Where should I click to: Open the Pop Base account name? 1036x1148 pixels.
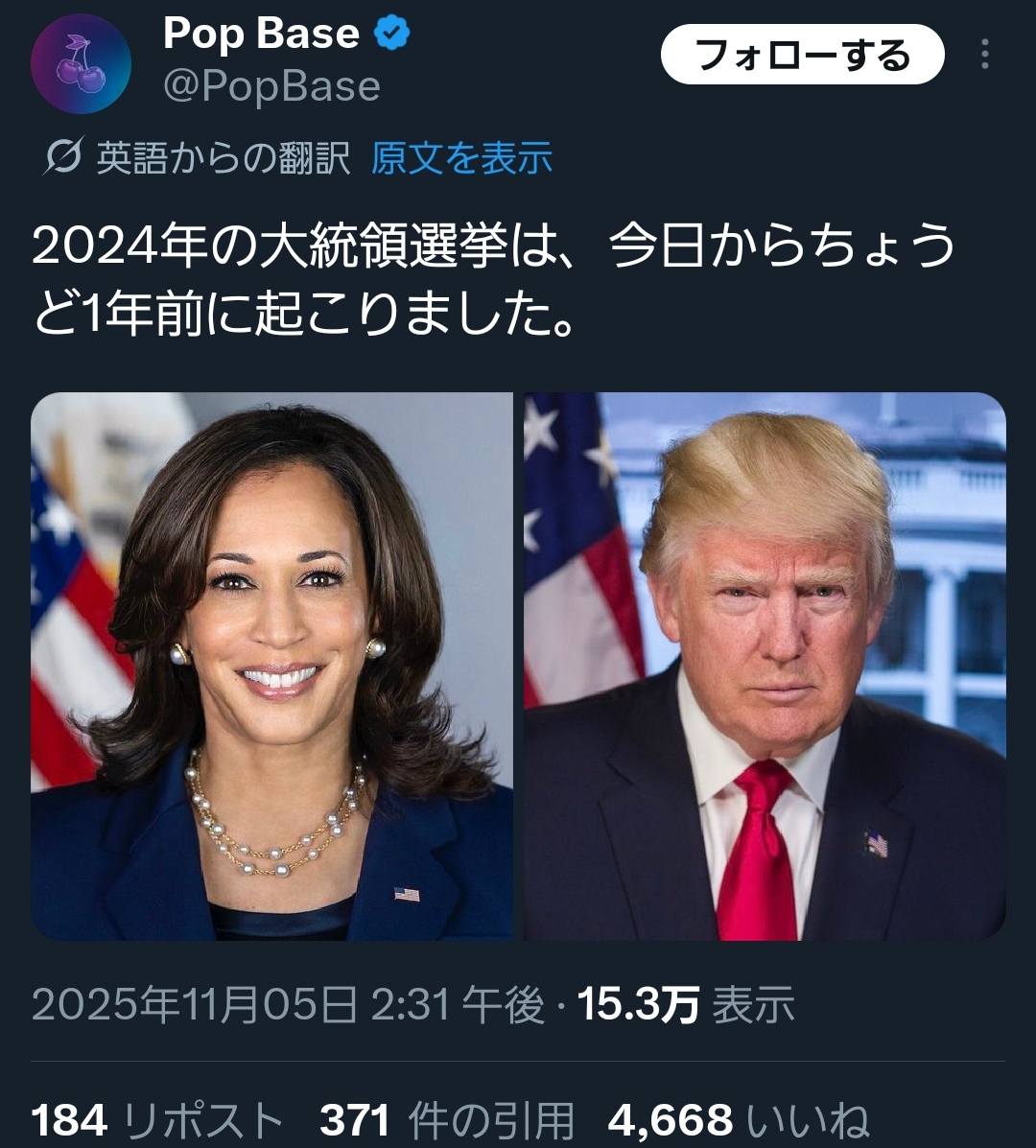point(262,35)
